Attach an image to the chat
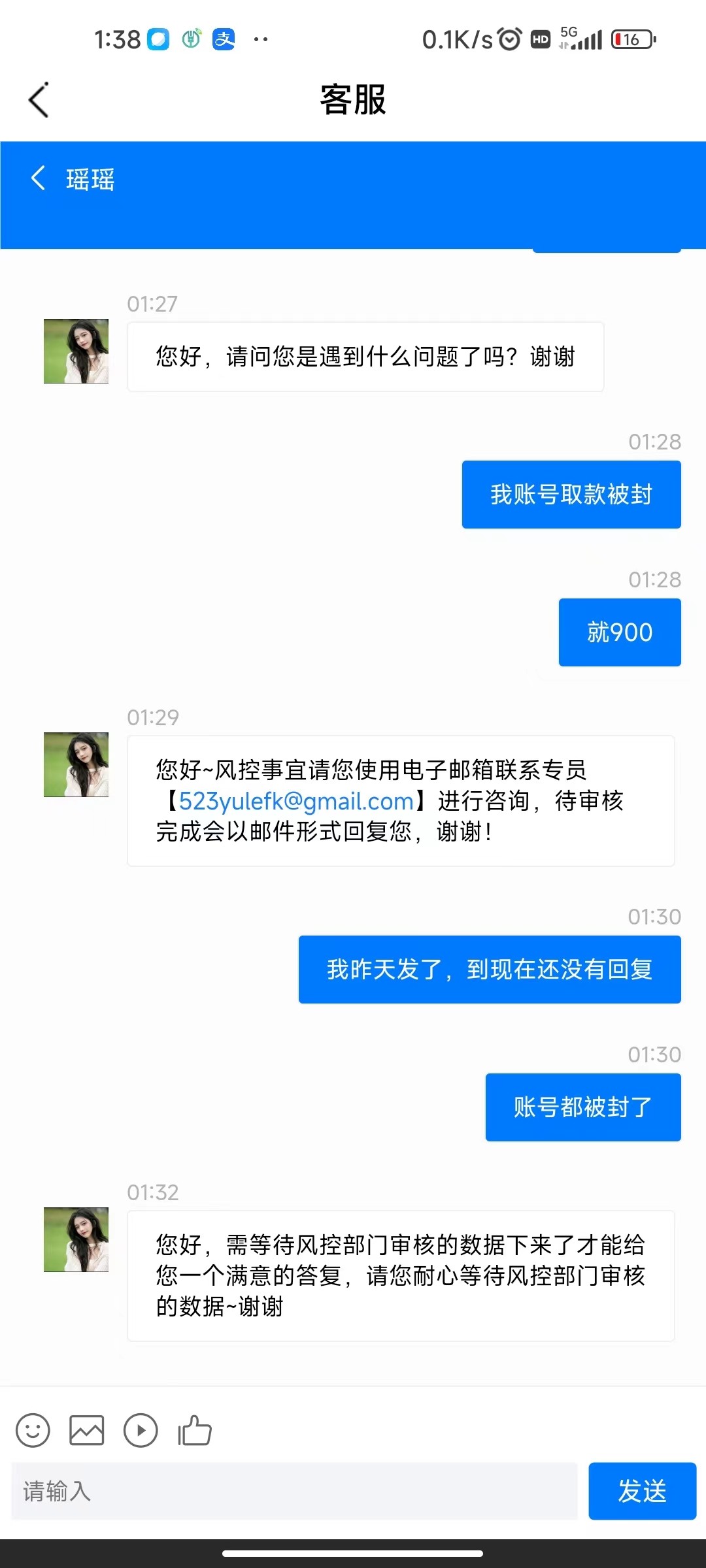The height and width of the screenshot is (1568, 706). click(87, 1431)
